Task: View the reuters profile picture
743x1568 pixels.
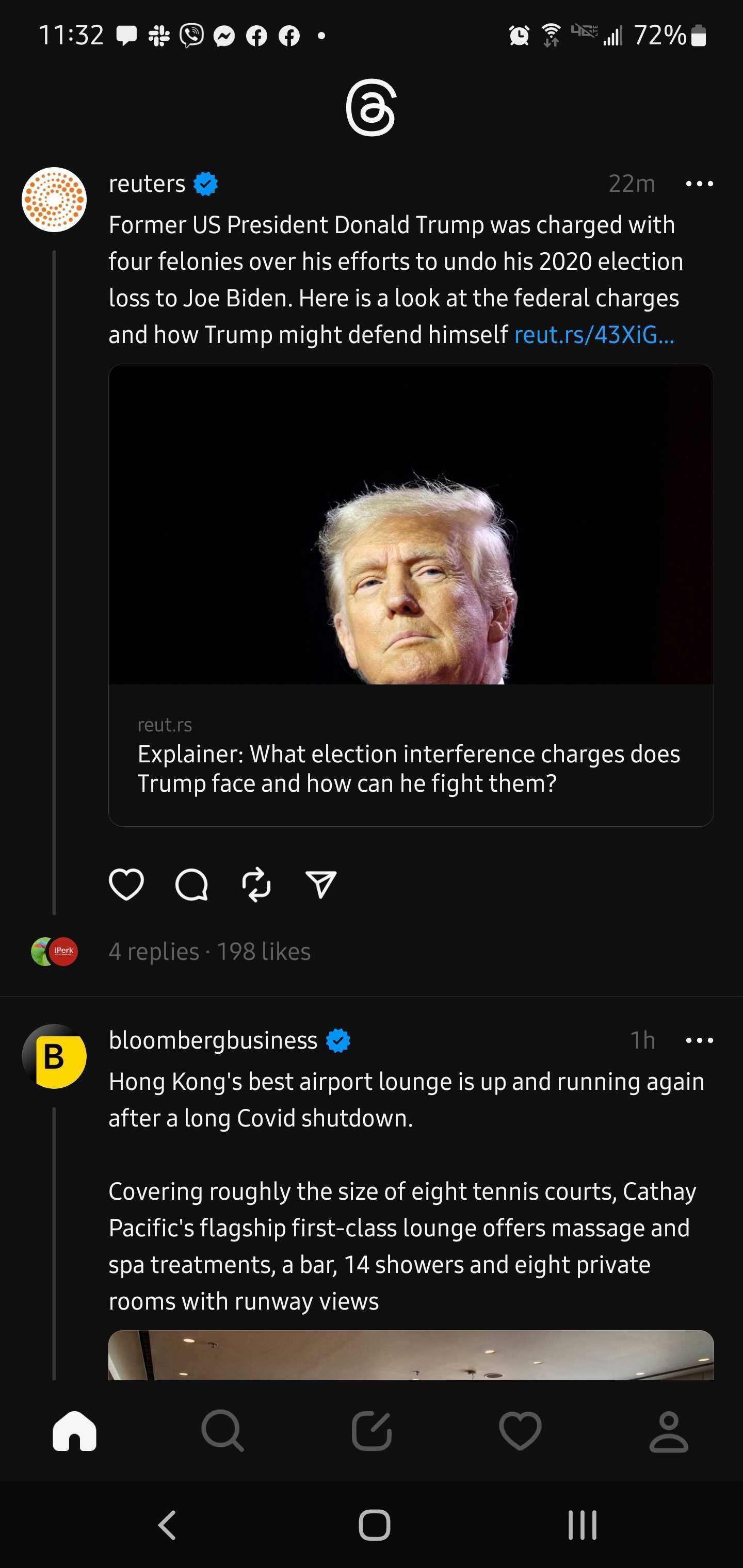Action: click(54, 200)
